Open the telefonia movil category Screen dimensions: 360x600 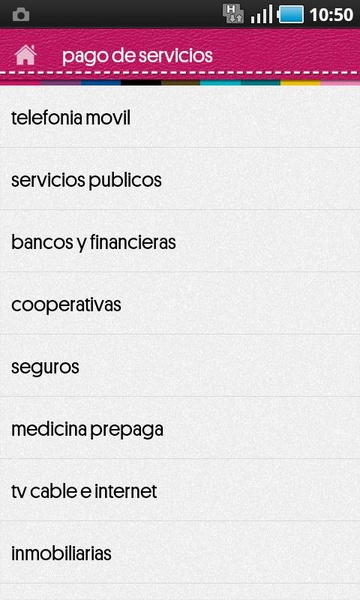point(180,117)
